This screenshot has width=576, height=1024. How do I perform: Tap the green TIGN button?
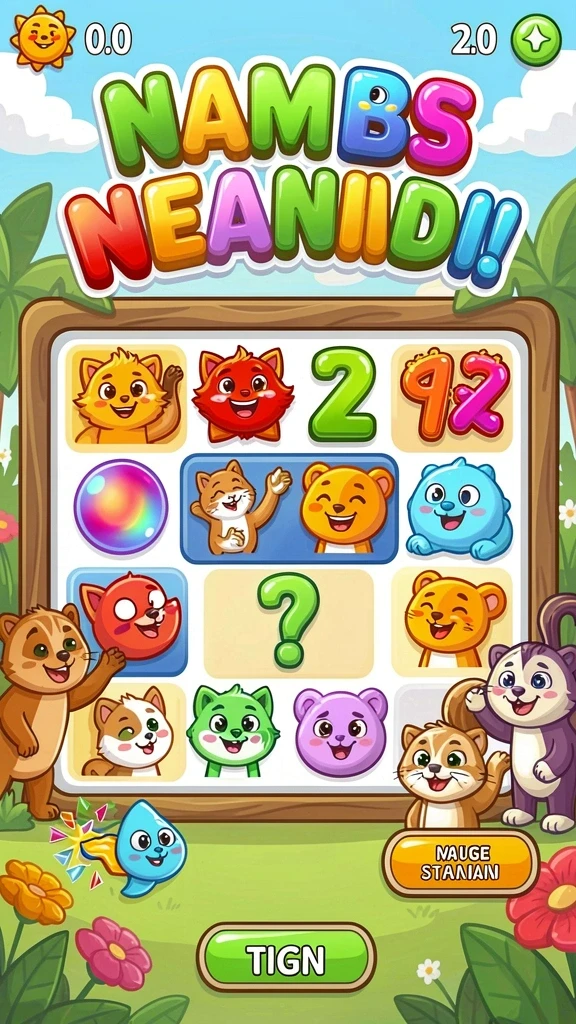point(286,957)
